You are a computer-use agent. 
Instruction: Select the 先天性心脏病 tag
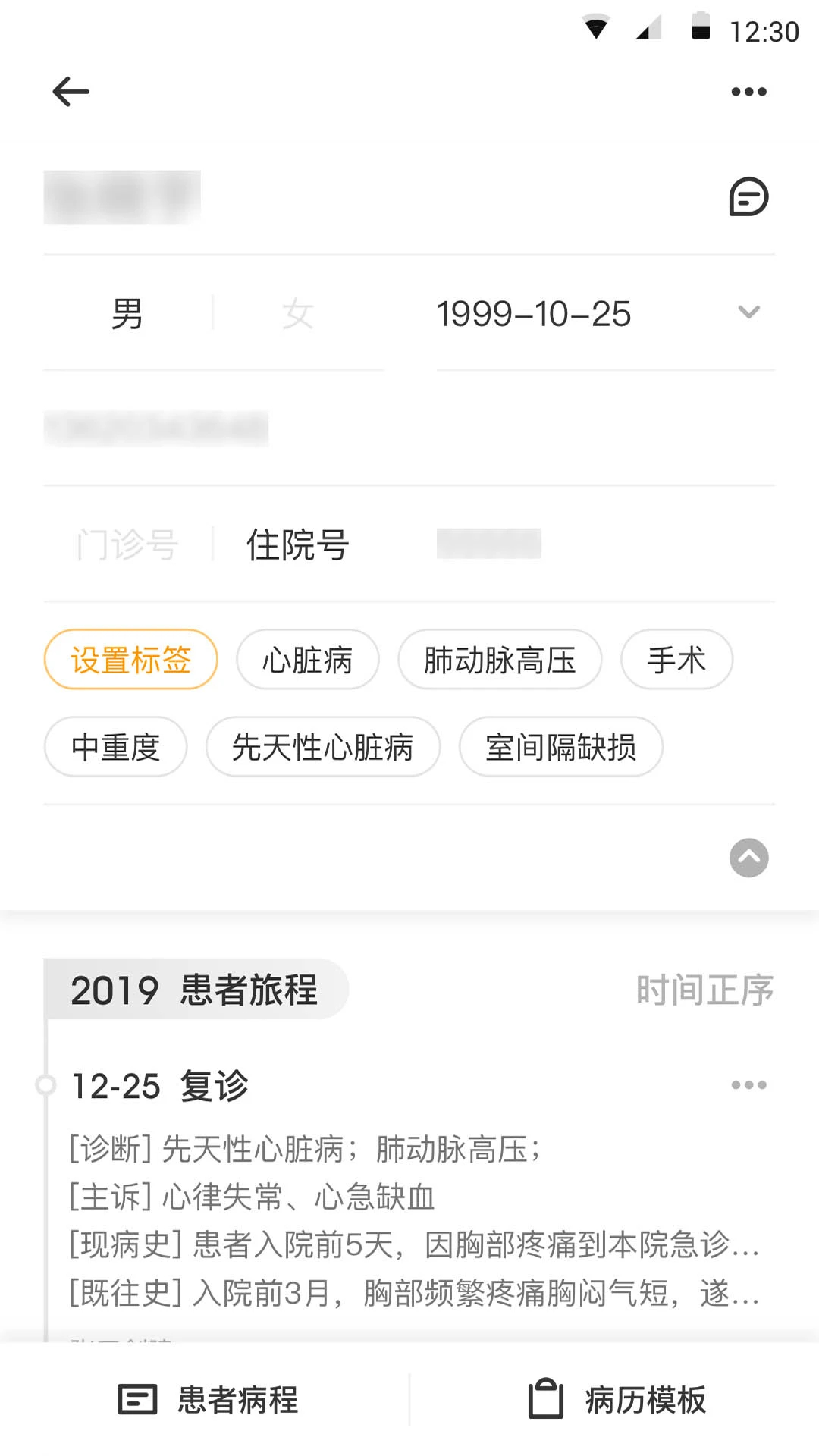(x=323, y=748)
